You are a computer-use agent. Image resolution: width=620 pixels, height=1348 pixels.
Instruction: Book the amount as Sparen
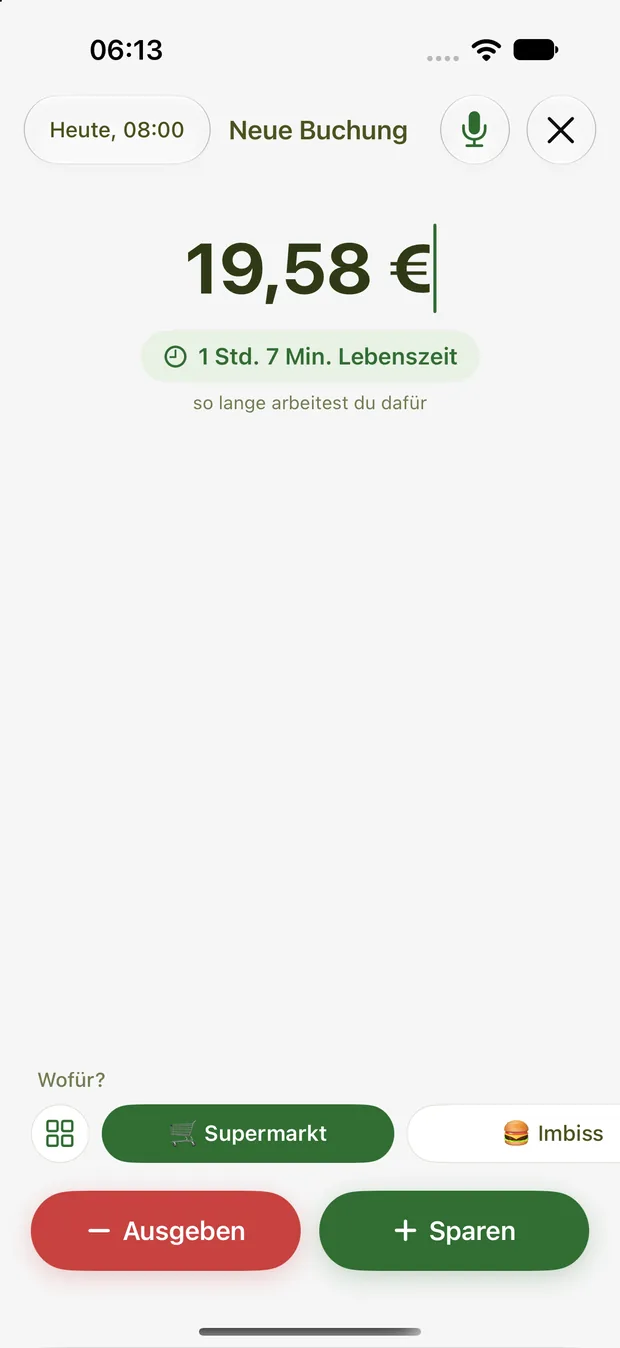pos(454,1231)
